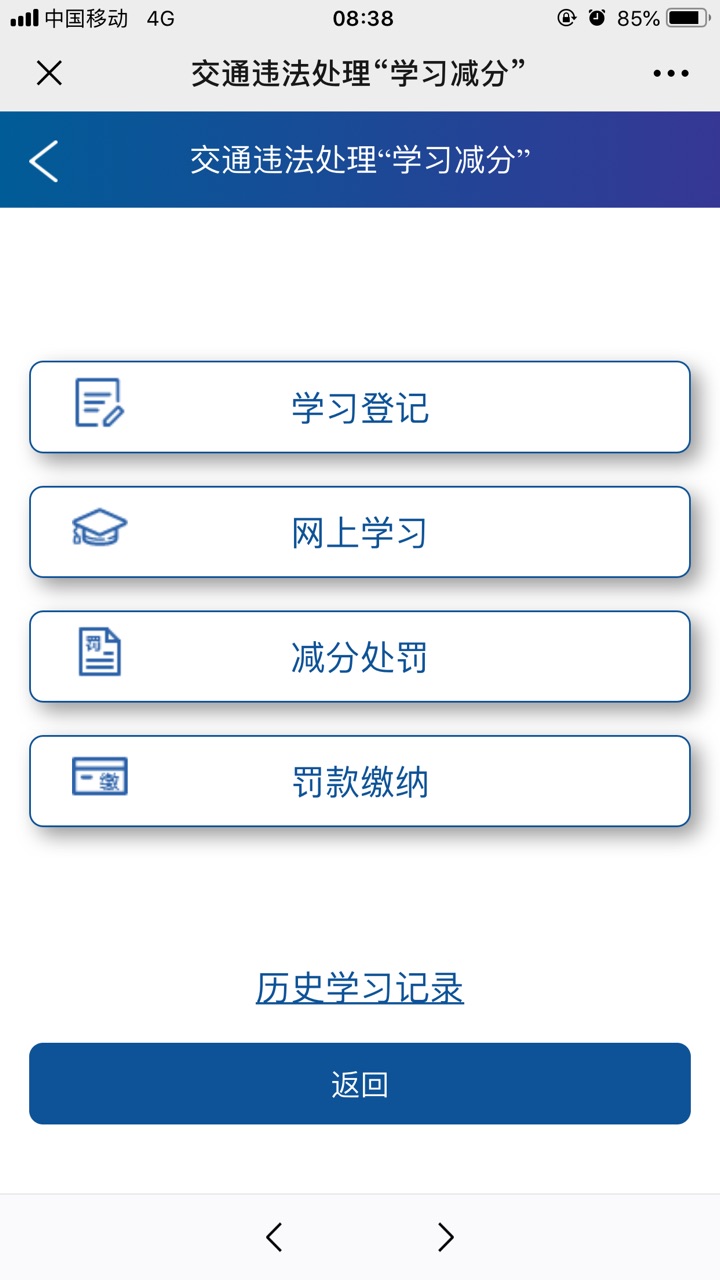Image resolution: width=720 pixels, height=1280 pixels.
Task: Open the three-dot overflow menu
Action: pyautogui.click(x=671, y=73)
